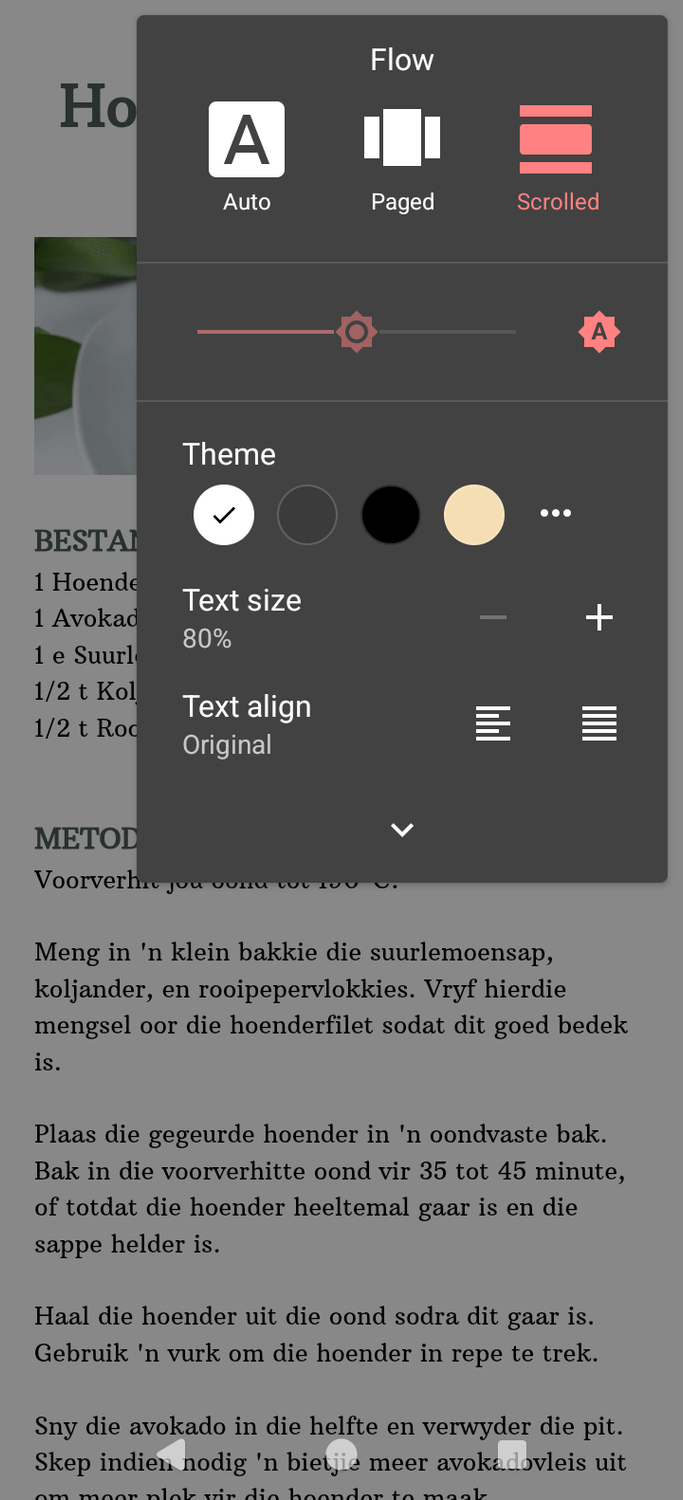Select the Auto flow mode
Screen dimensions: 683x1500
[x=246, y=157]
